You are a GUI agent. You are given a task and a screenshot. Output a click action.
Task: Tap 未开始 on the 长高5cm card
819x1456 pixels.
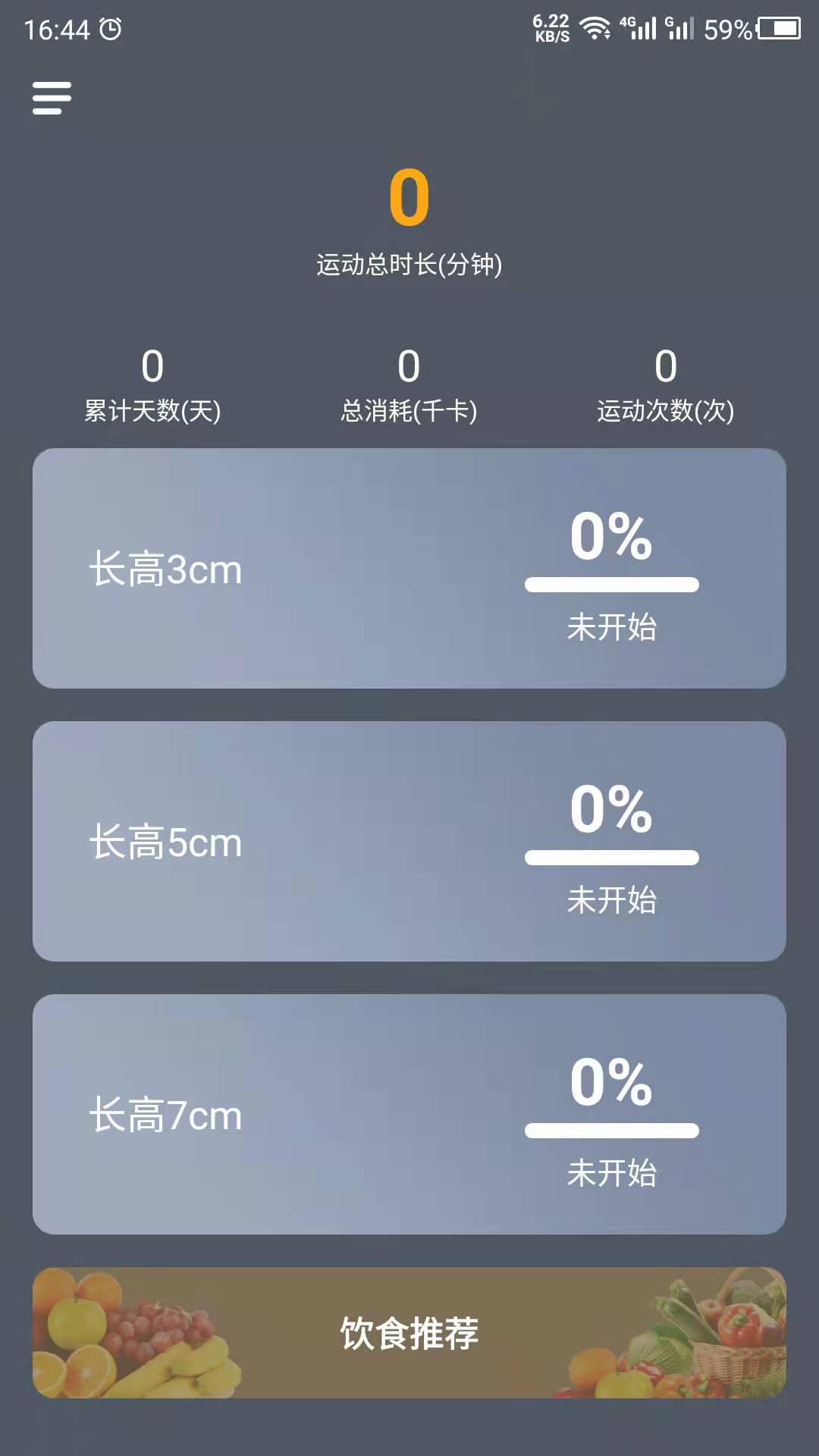(610, 901)
